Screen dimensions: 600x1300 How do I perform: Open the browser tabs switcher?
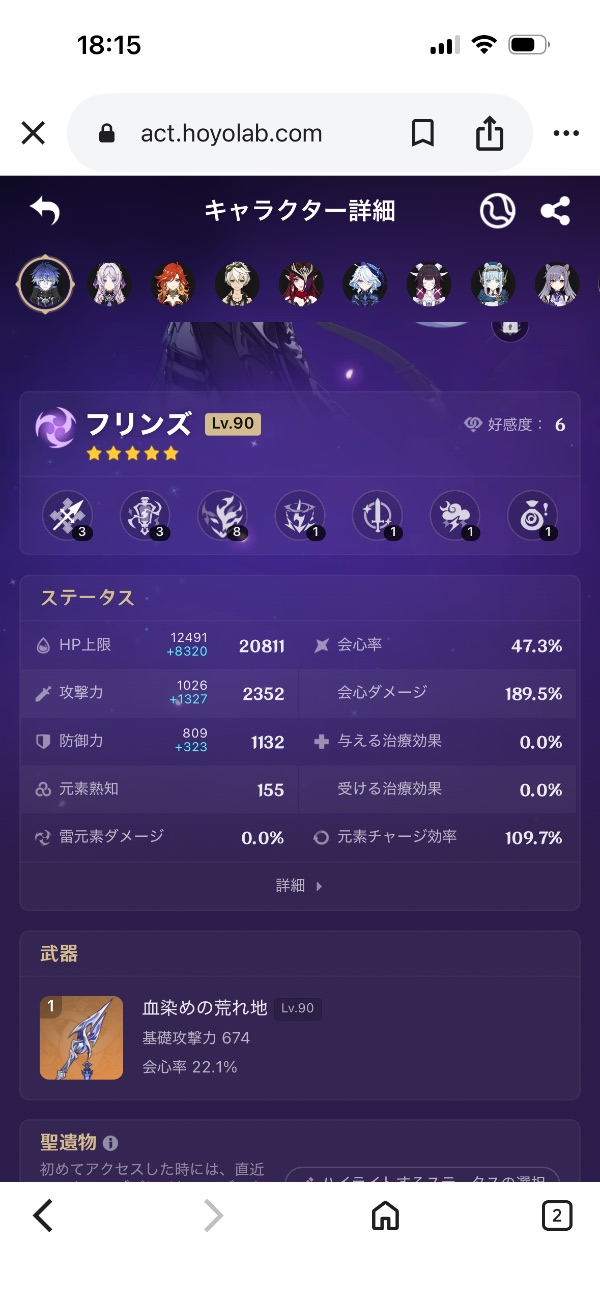tap(557, 1215)
